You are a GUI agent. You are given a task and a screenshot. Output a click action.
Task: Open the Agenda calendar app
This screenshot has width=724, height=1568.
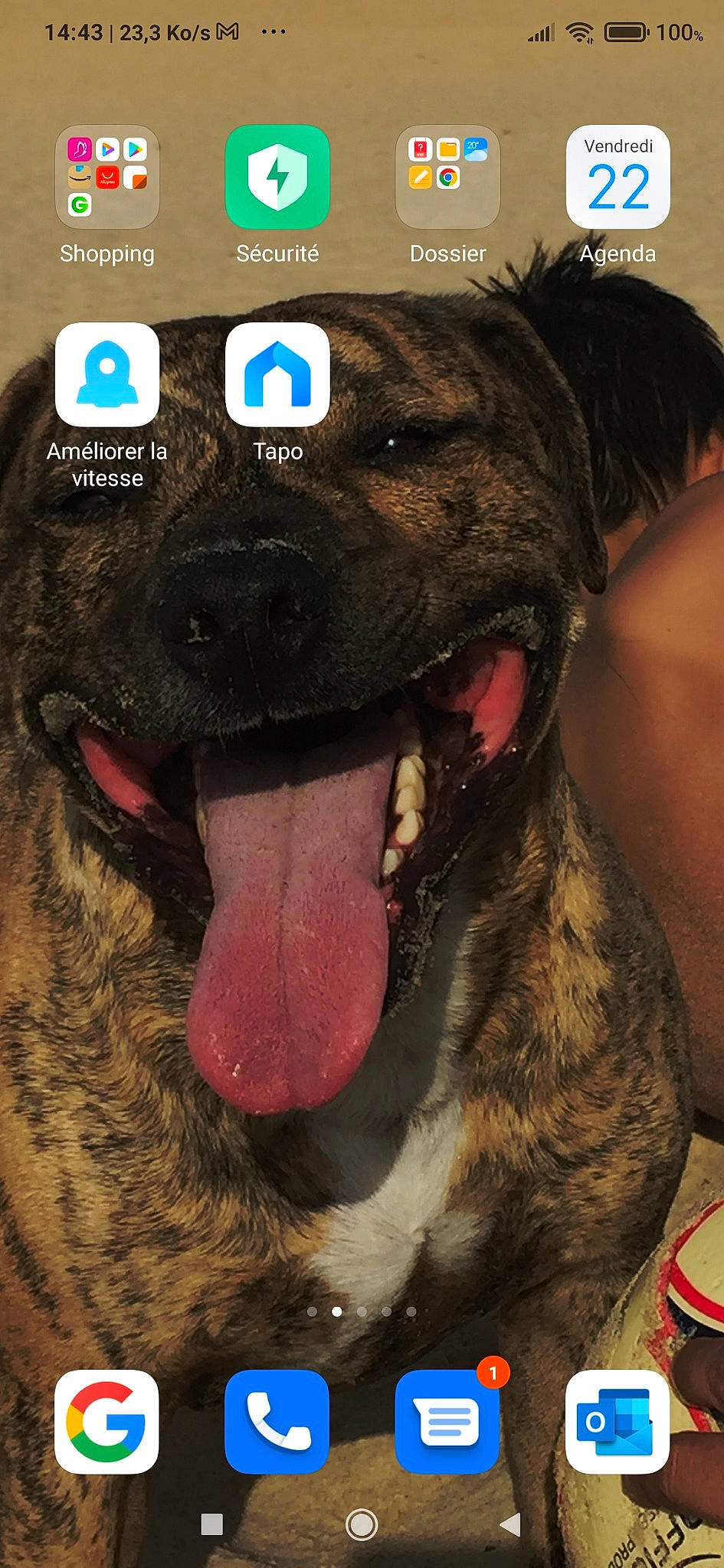(618, 177)
